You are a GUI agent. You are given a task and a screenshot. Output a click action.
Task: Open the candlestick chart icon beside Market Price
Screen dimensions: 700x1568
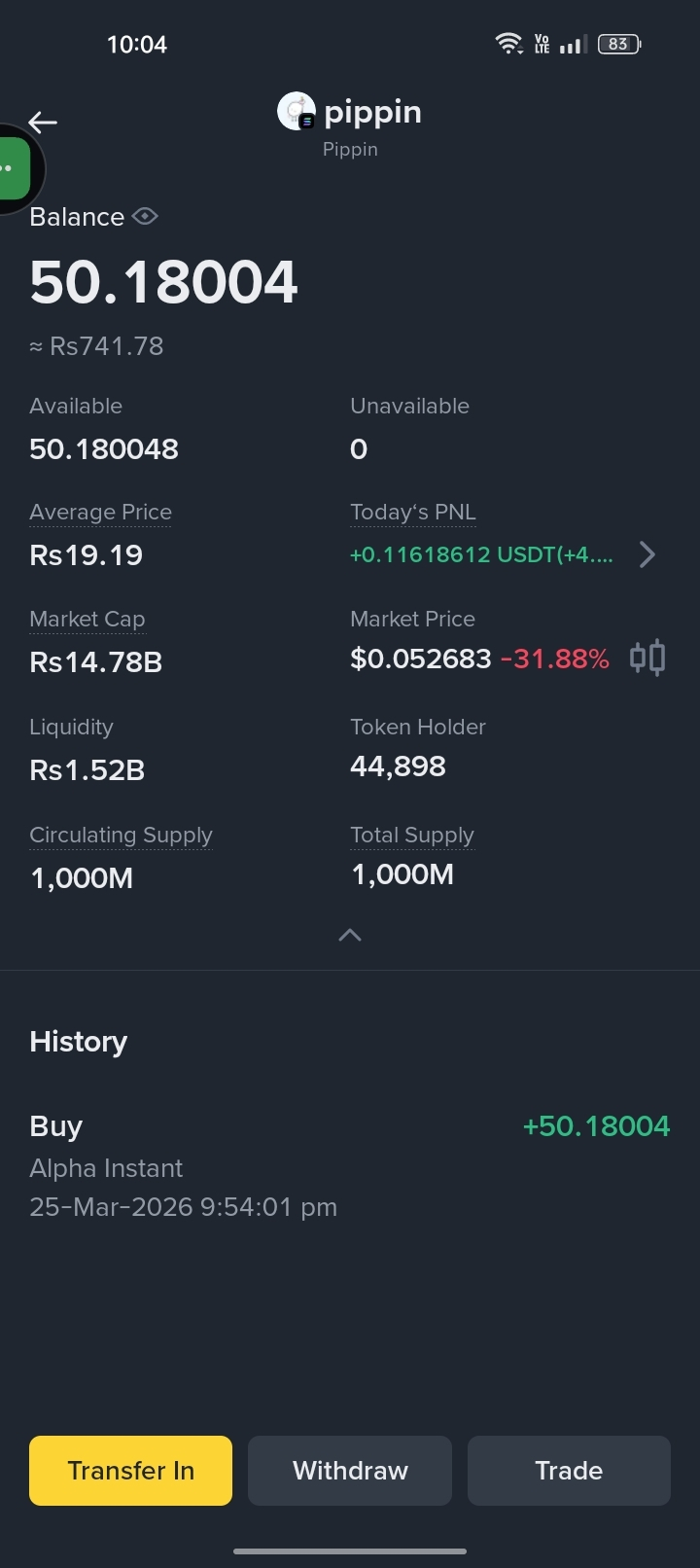pyautogui.click(x=647, y=659)
